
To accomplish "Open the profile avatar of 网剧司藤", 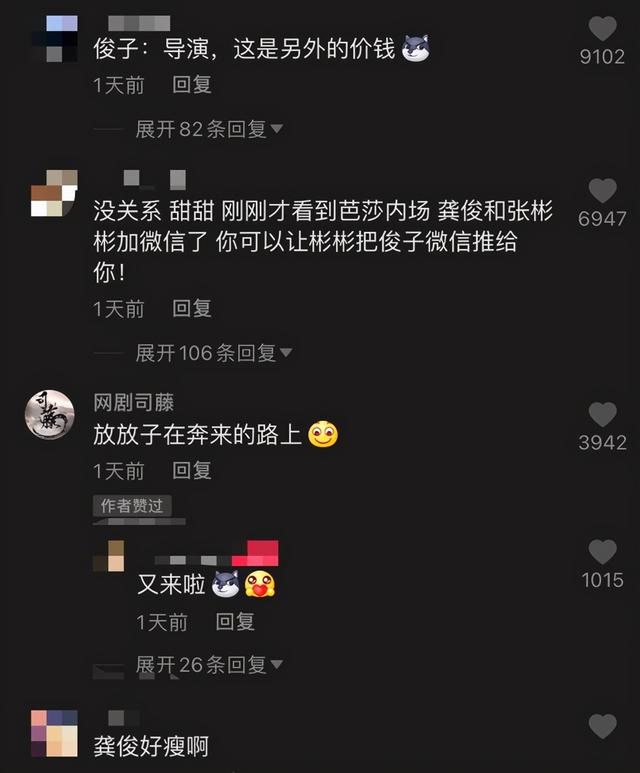I will (x=49, y=414).
